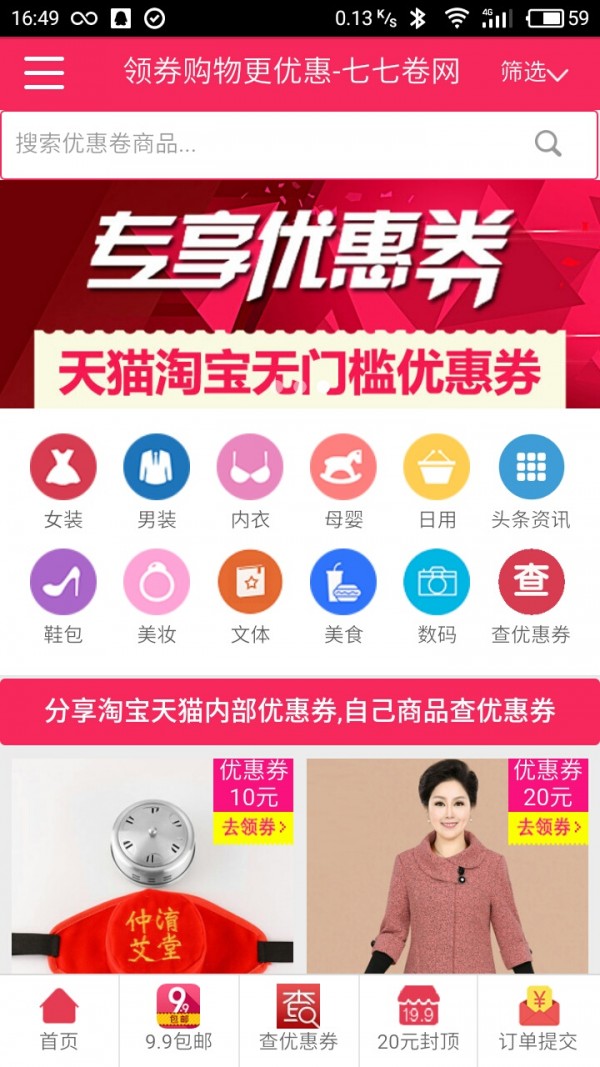Open the 头条资讯 section
The image size is (600, 1067).
coord(531,480)
